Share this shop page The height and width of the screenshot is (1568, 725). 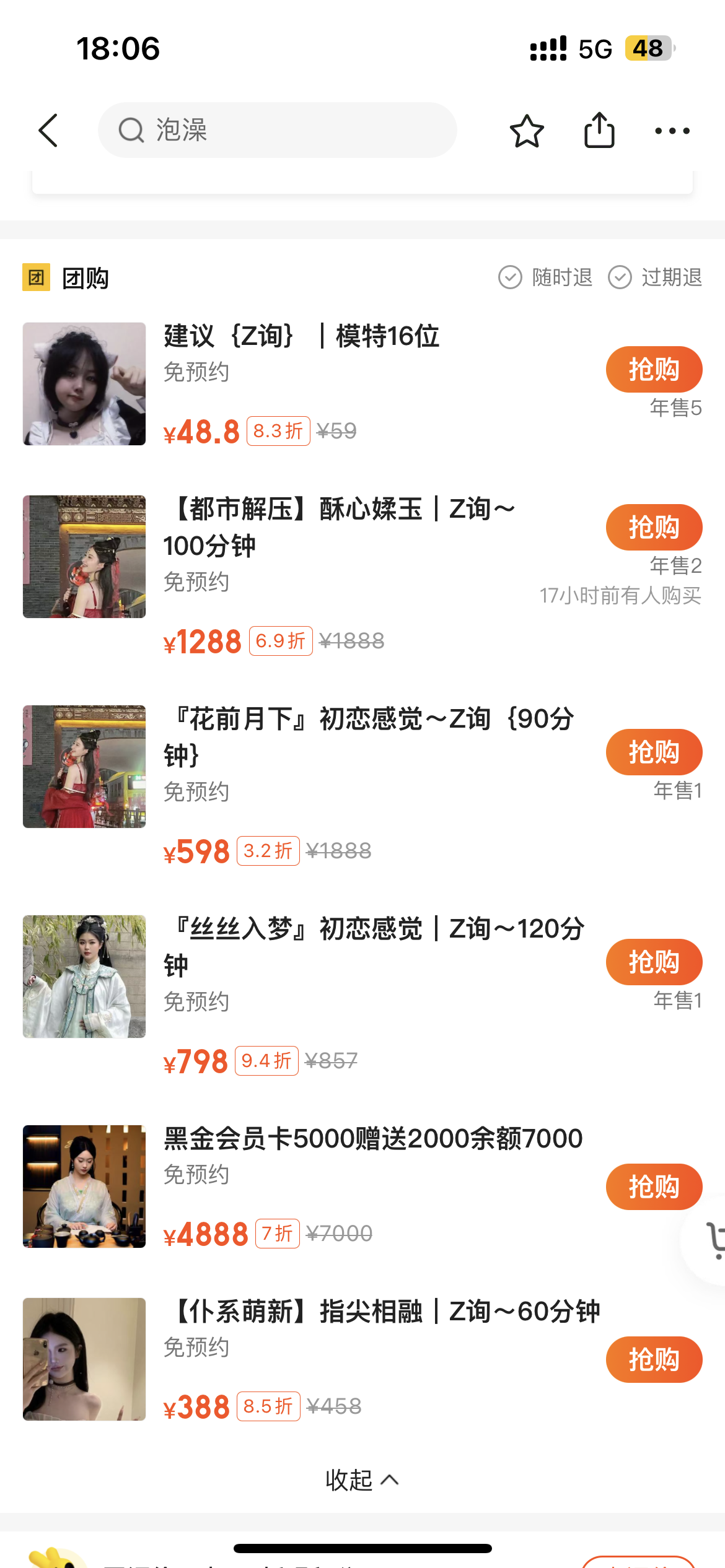599,131
